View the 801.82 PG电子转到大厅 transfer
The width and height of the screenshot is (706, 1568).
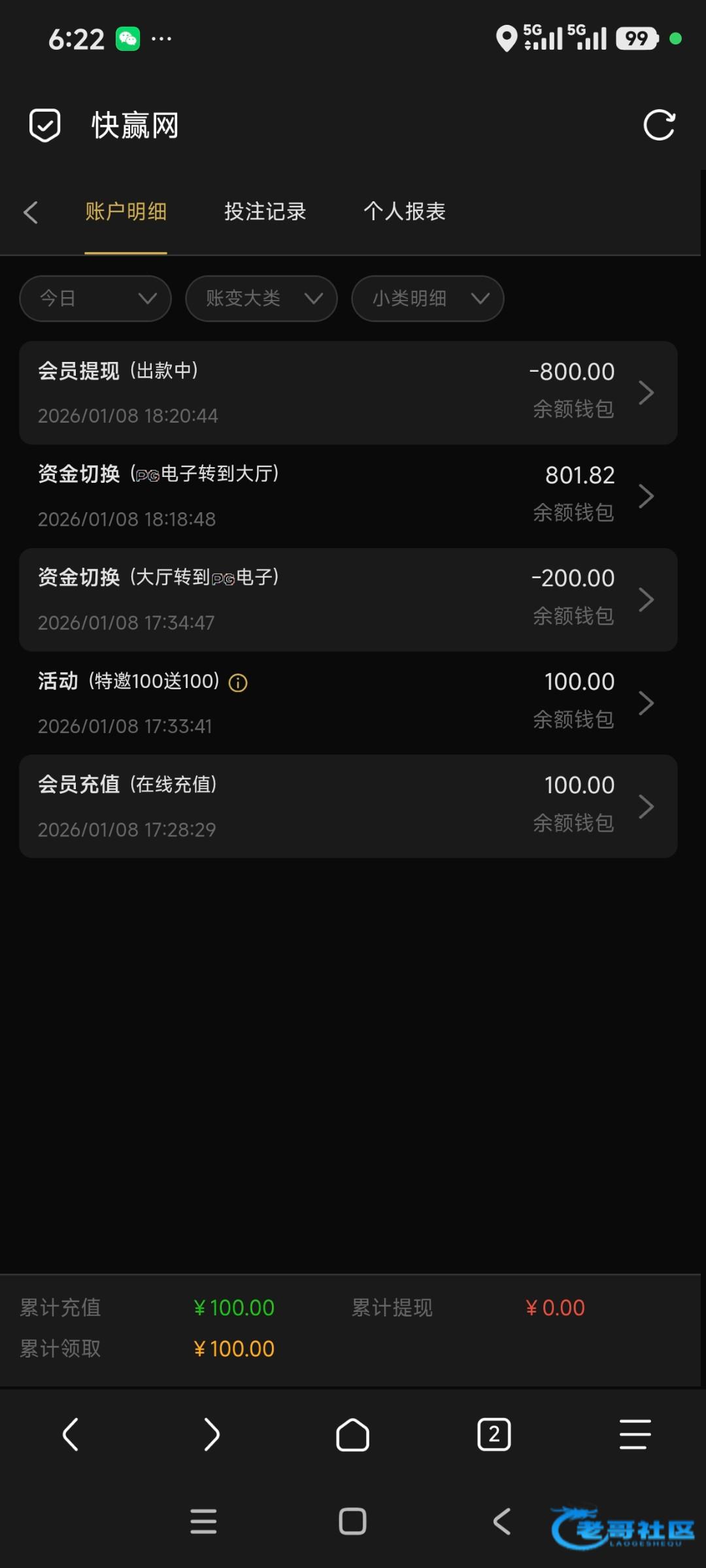348,496
